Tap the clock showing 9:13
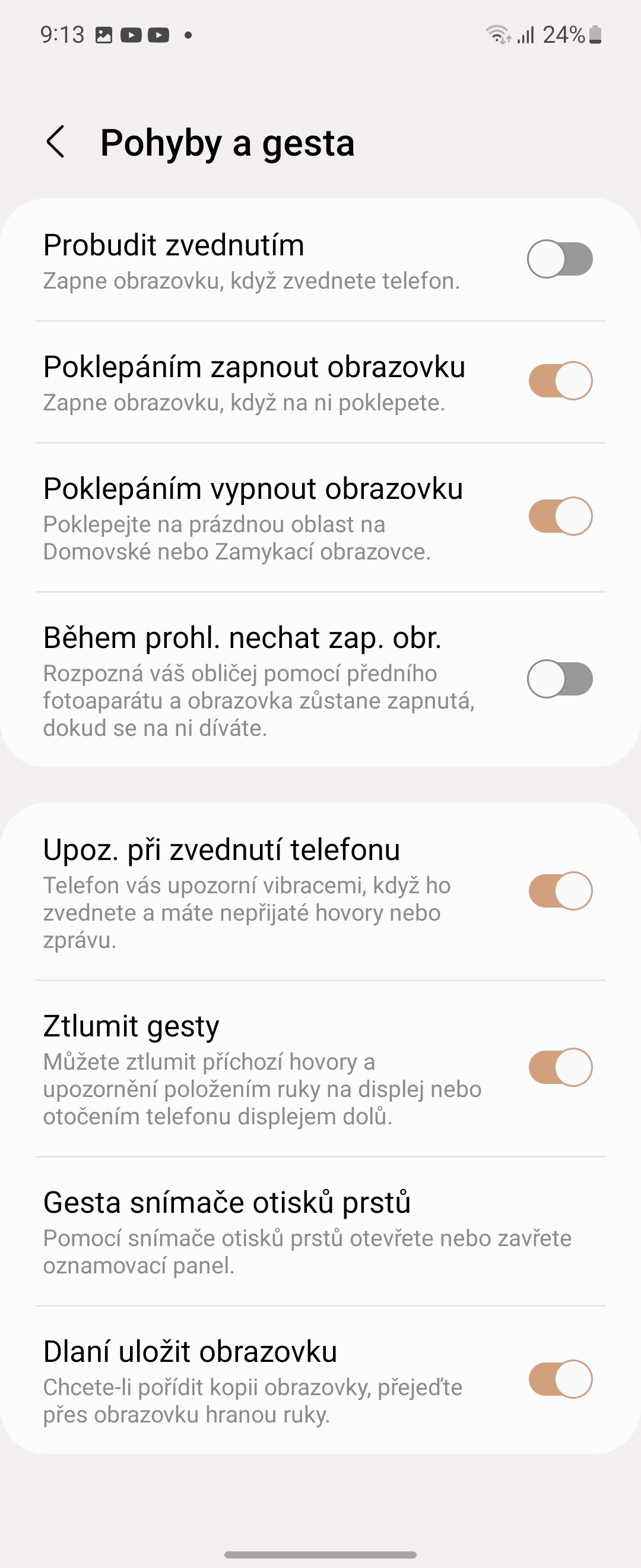 pos(63,35)
